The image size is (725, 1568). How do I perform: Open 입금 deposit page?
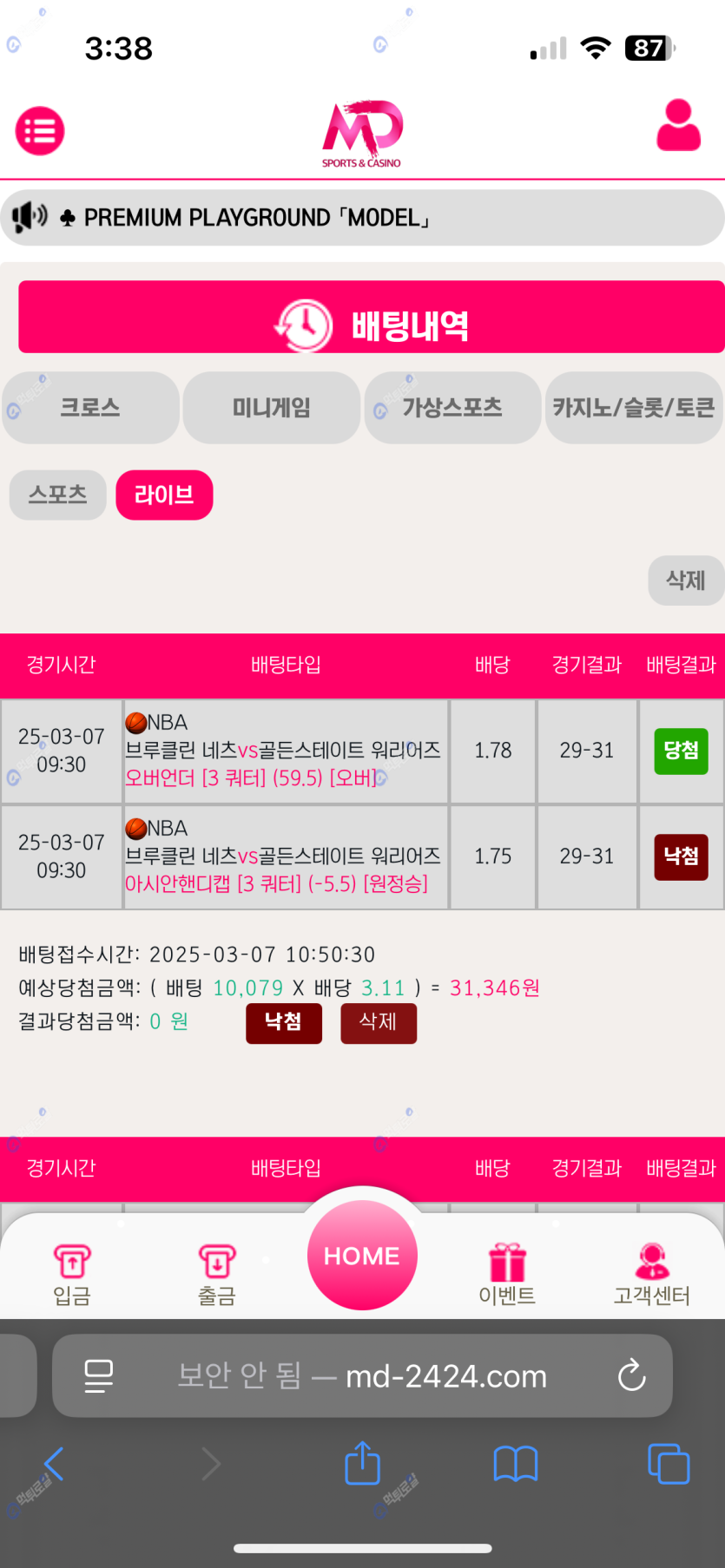point(72,1274)
